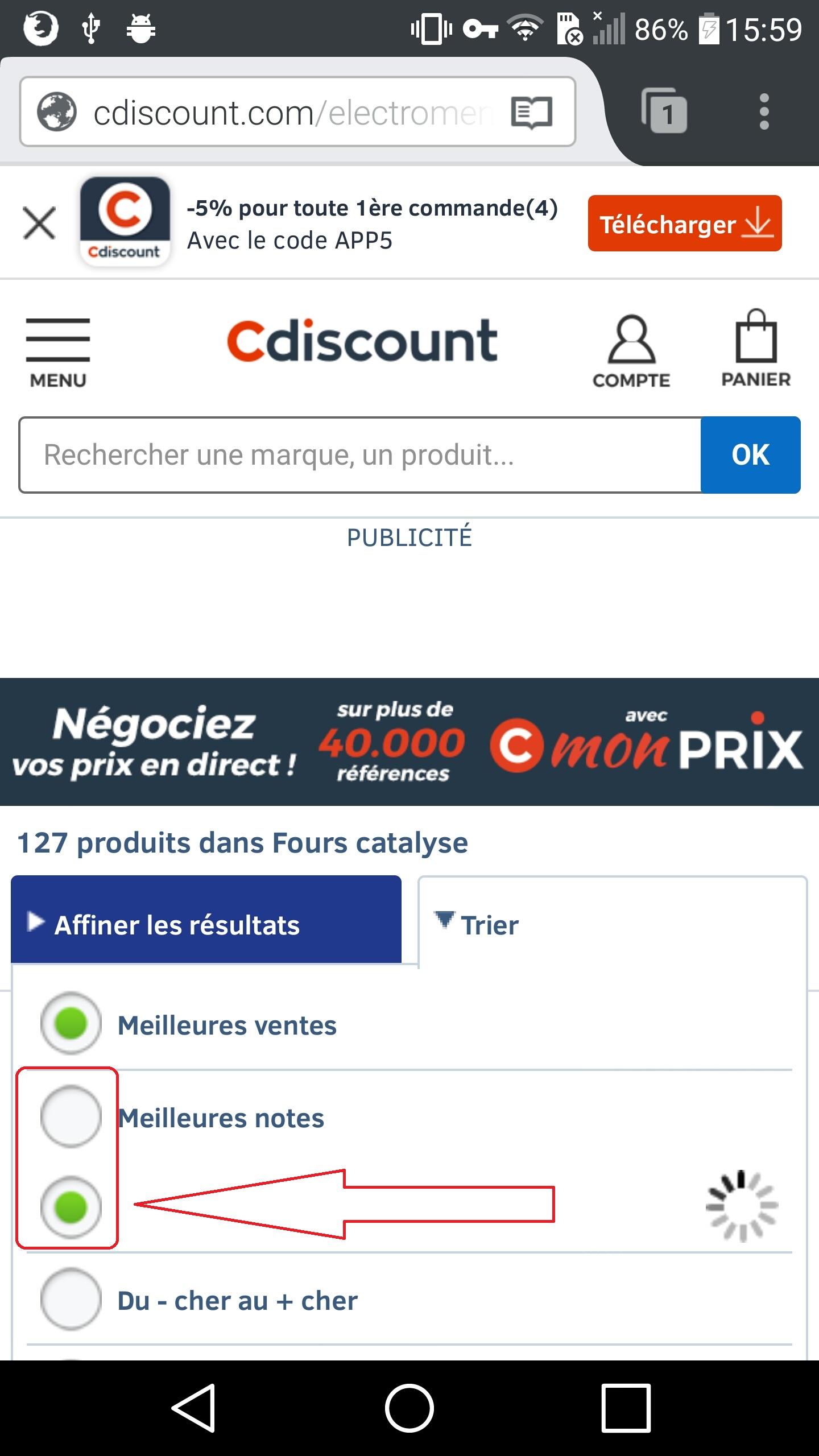Submit search with the OK button
The height and width of the screenshot is (1456, 819).
(x=750, y=455)
